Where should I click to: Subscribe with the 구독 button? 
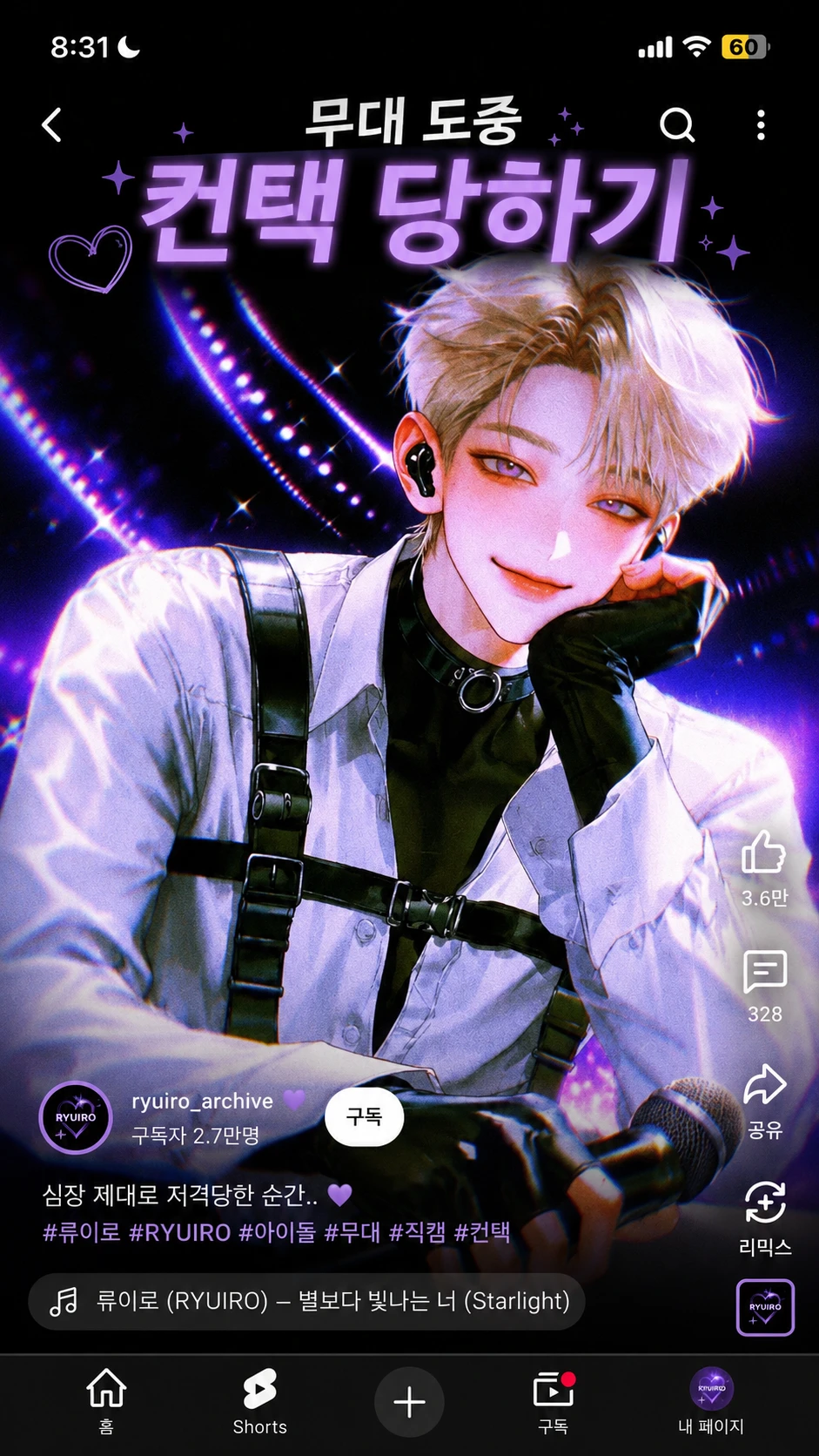pyautogui.click(x=364, y=1117)
